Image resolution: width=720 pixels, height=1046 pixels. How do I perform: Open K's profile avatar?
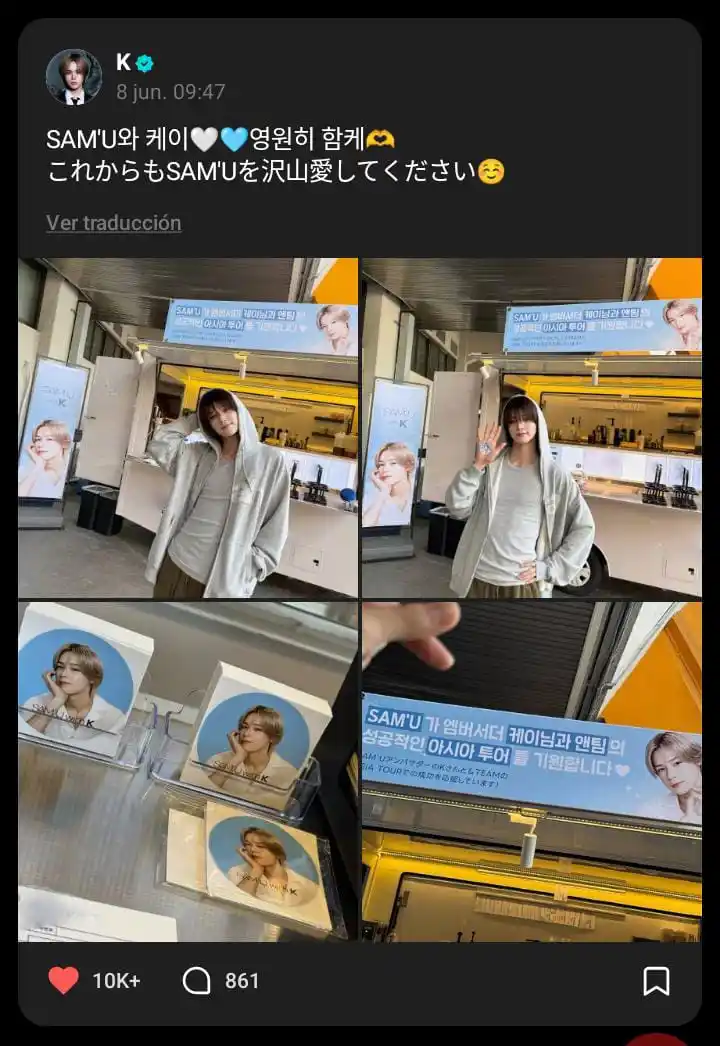[74, 77]
